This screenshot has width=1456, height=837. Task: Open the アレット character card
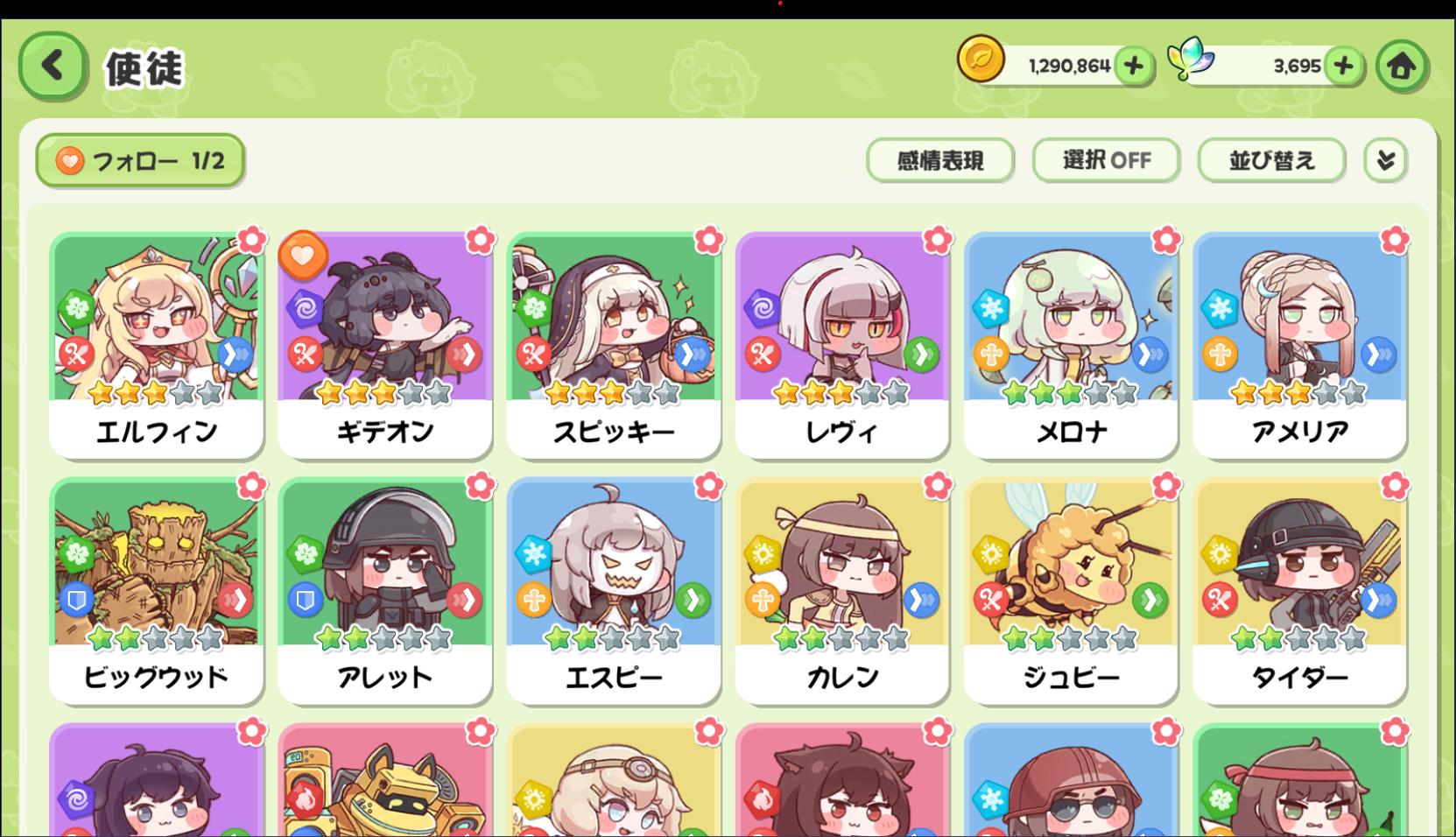pos(384,589)
